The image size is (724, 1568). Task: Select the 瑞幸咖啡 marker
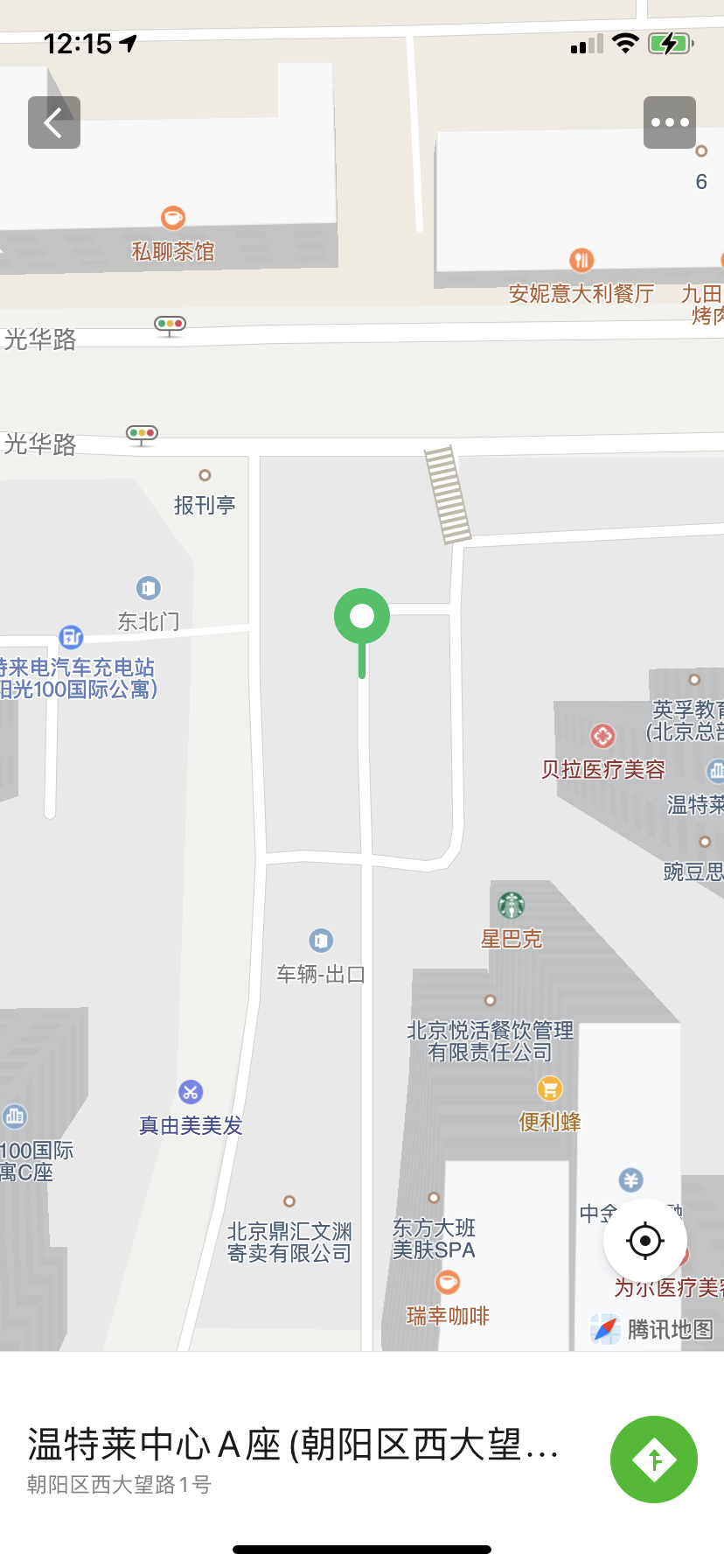tap(448, 1283)
